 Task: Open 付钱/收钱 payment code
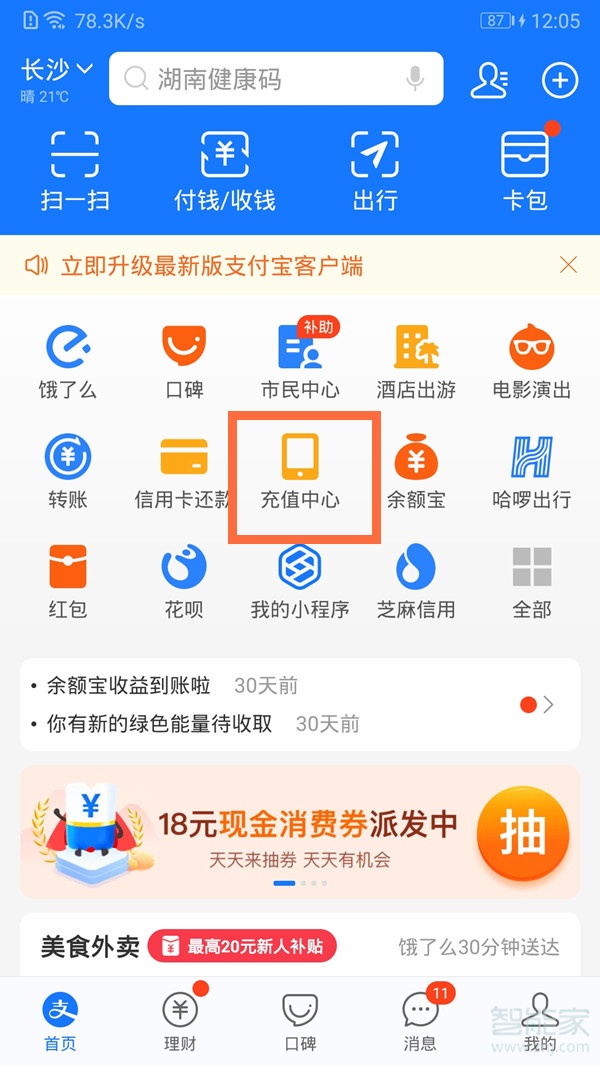click(225, 170)
